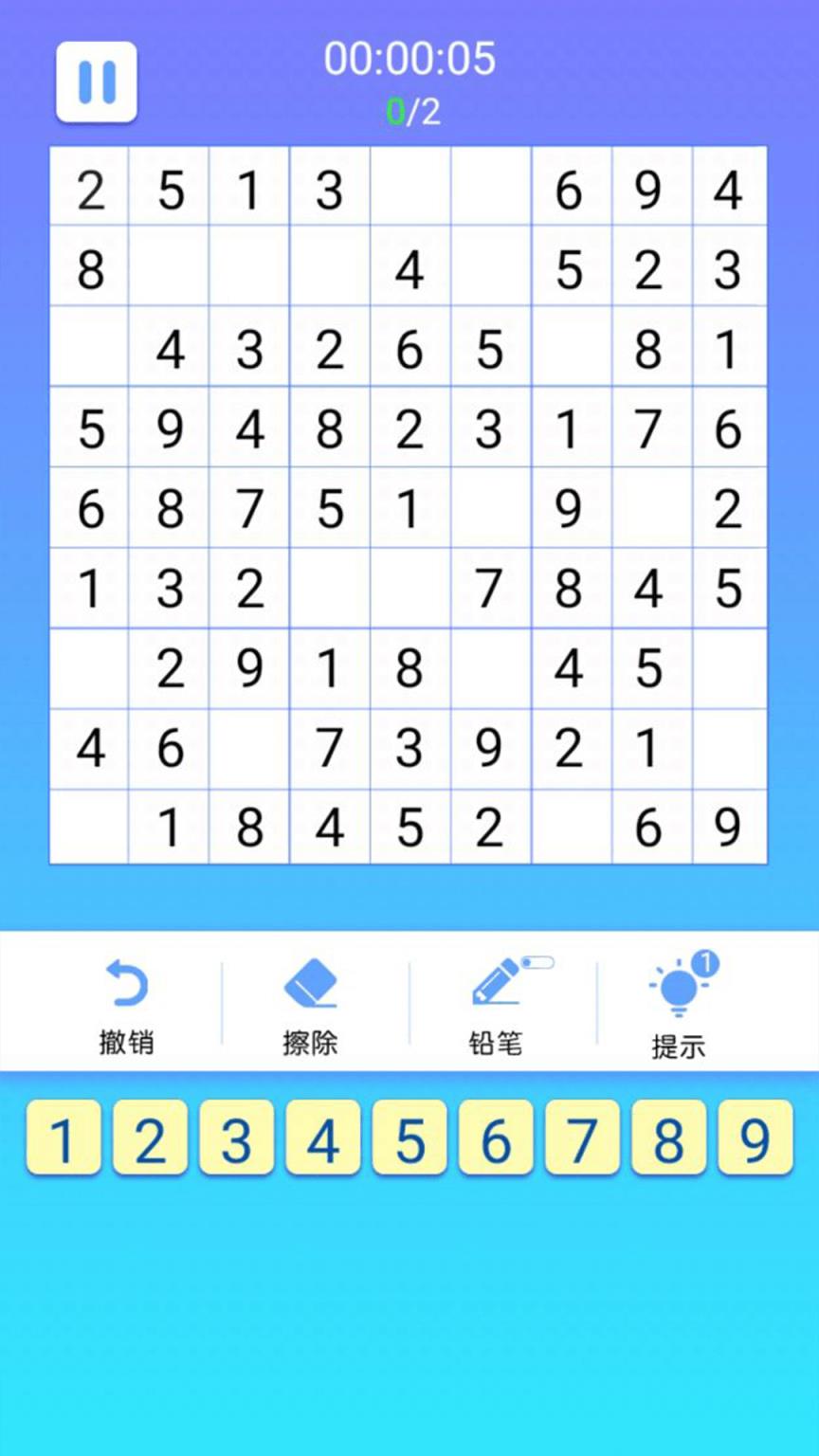
Task: Tap number 4 on the number pad
Action: coord(323,1137)
